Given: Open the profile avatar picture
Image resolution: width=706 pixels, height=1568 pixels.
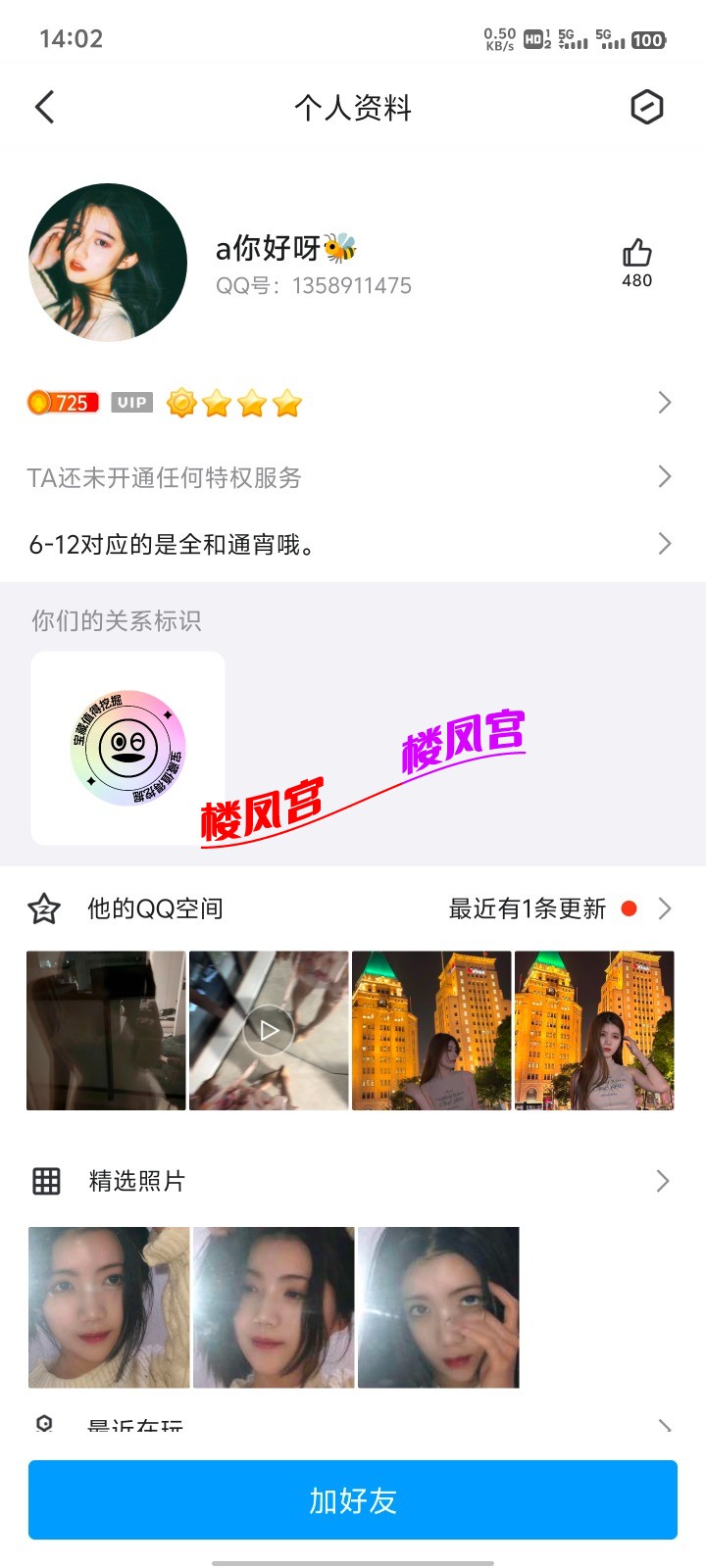Looking at the screenshot, I should 108,262.
